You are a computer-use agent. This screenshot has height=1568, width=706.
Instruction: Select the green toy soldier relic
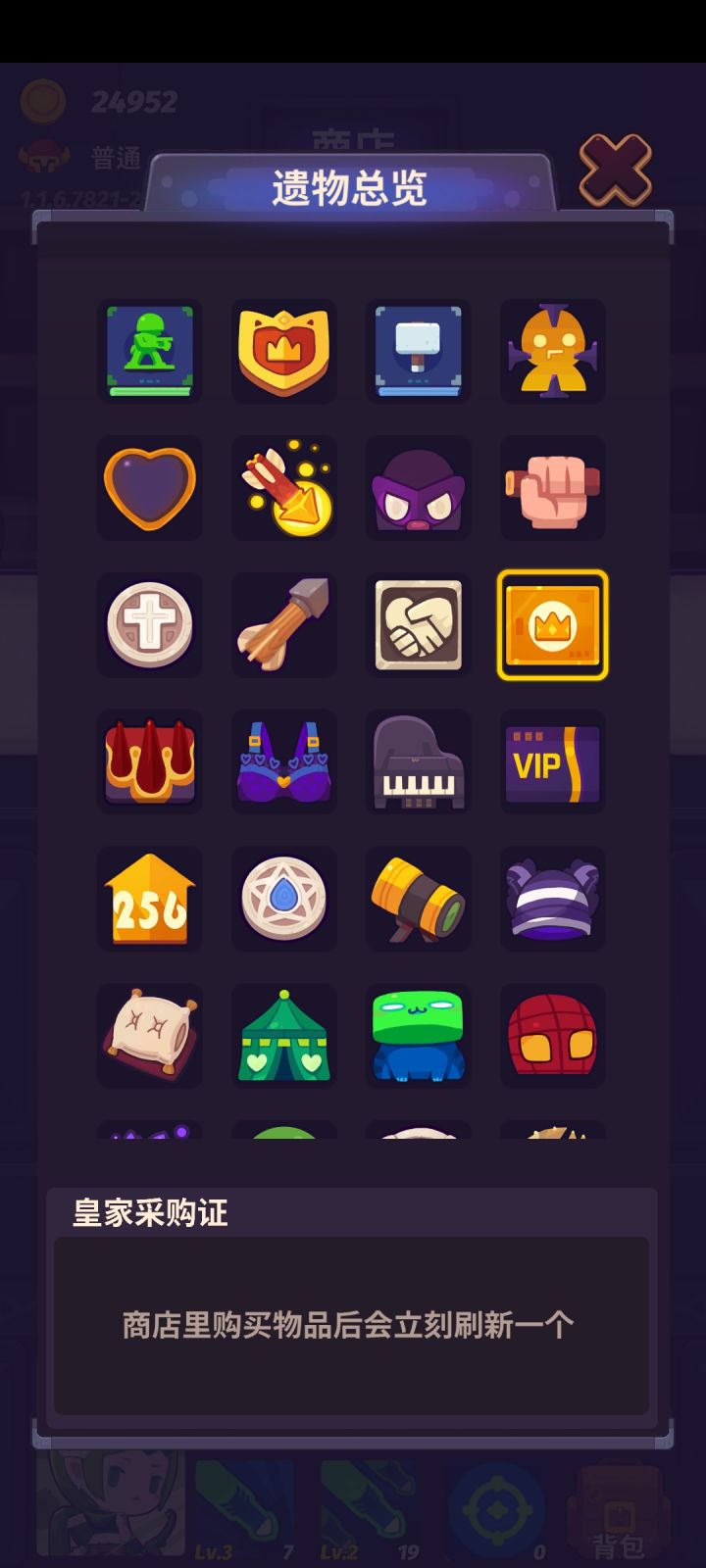[149, 352]
